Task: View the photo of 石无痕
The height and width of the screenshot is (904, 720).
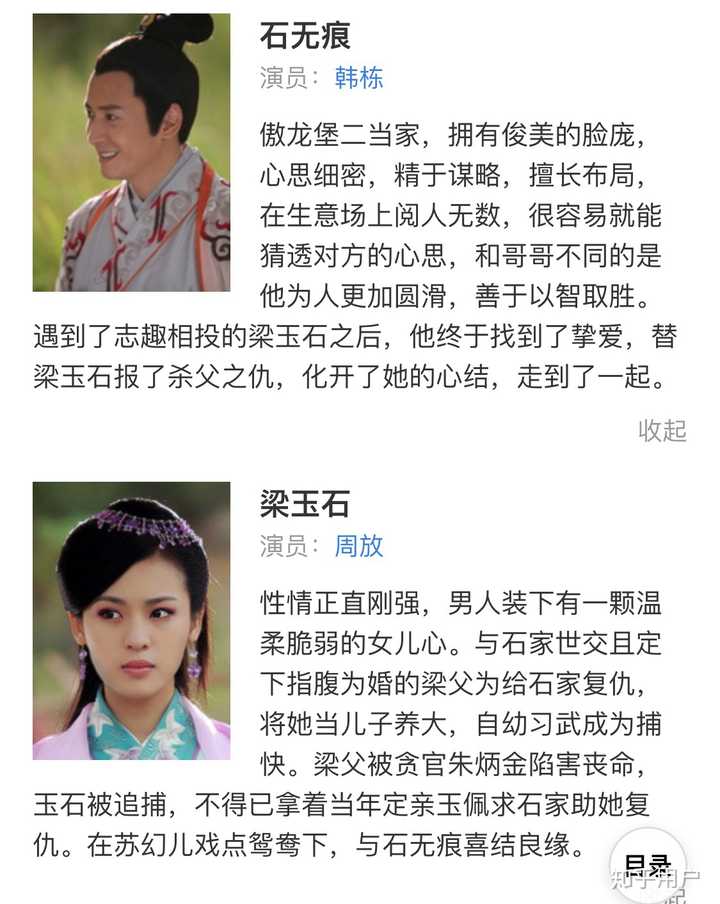Action: click(x=131, y=152)
